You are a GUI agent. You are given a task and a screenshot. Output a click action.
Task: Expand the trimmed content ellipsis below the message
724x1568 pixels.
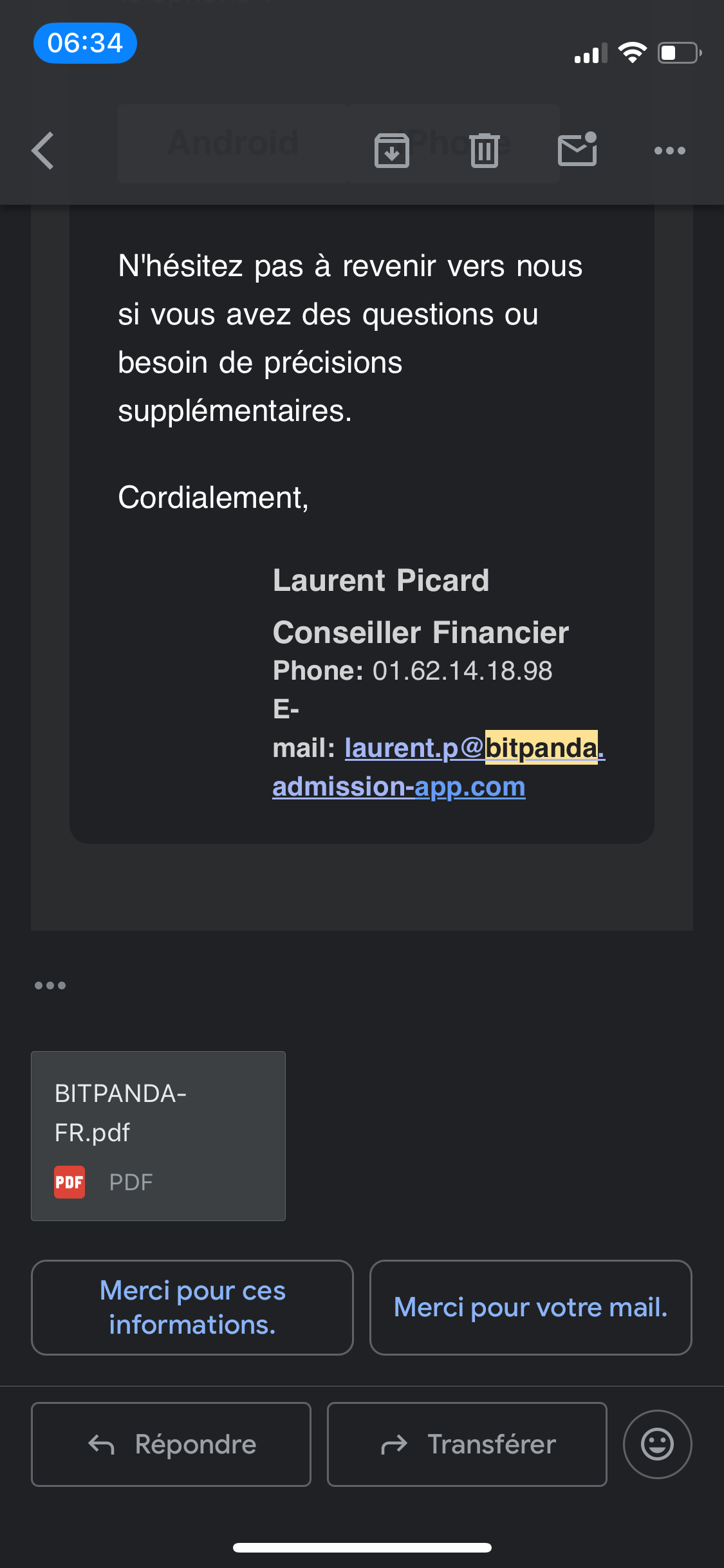click(x=50, y=985)
